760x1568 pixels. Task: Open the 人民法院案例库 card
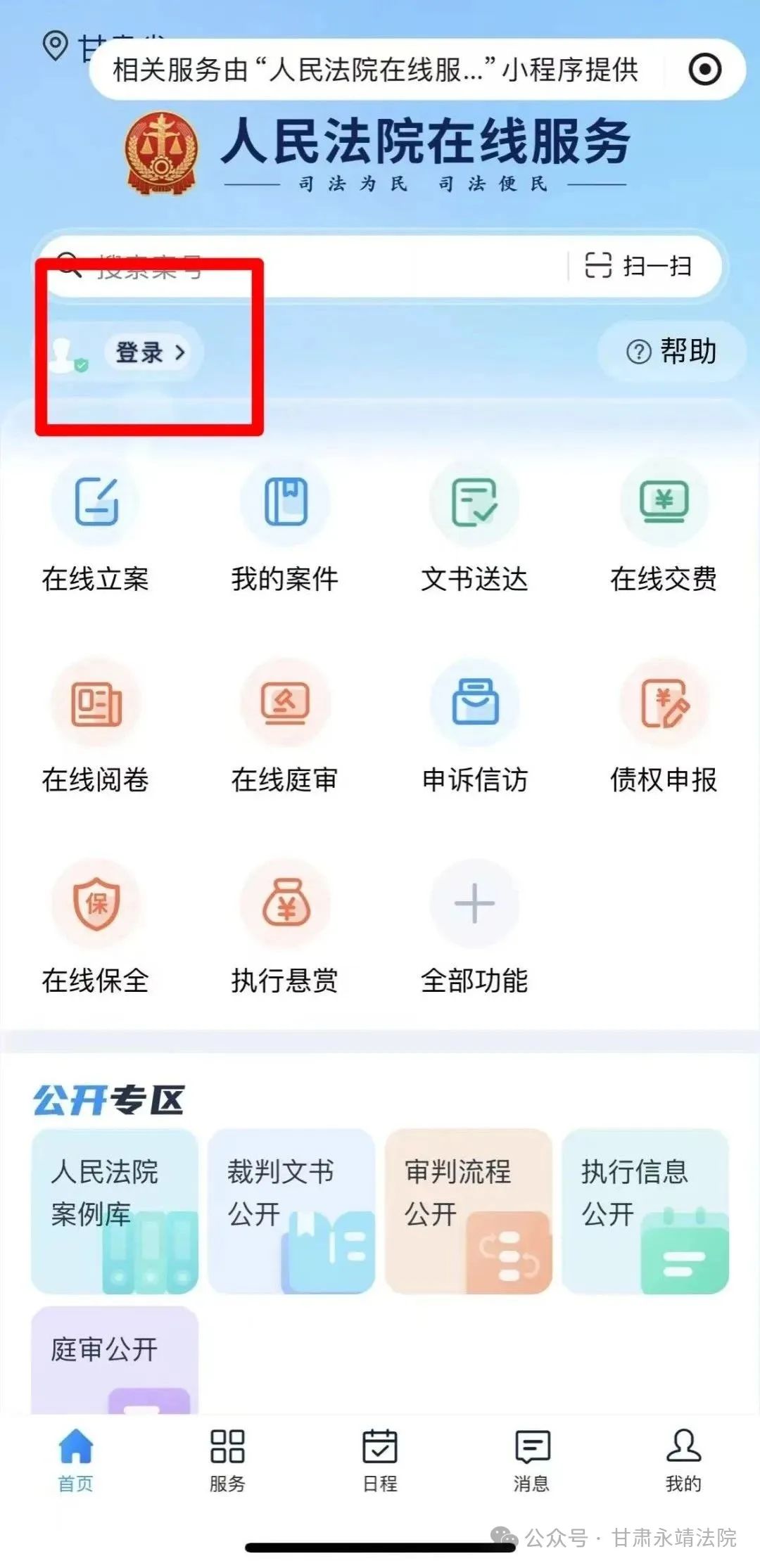115,1211
